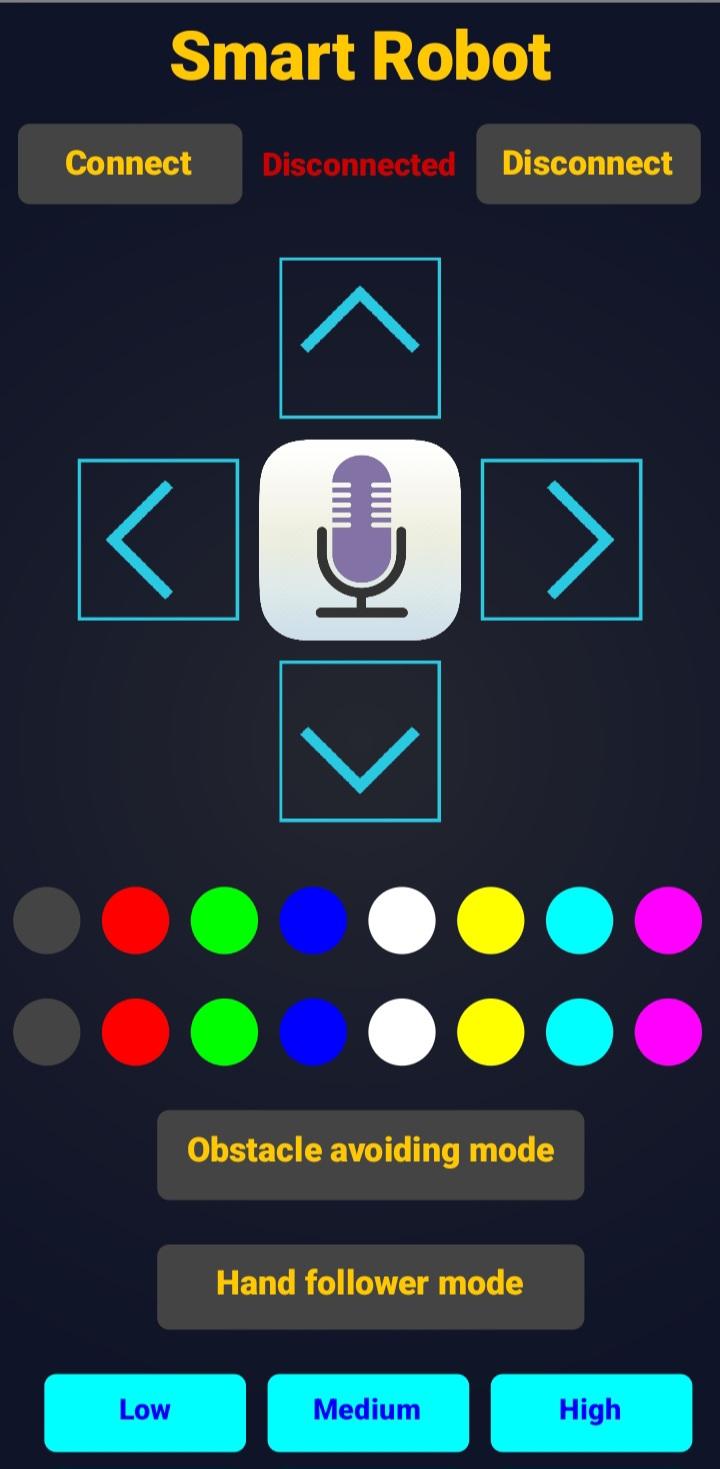Select white in the bottom color row
720x1469 pixels.
(x=402, y=1031)
